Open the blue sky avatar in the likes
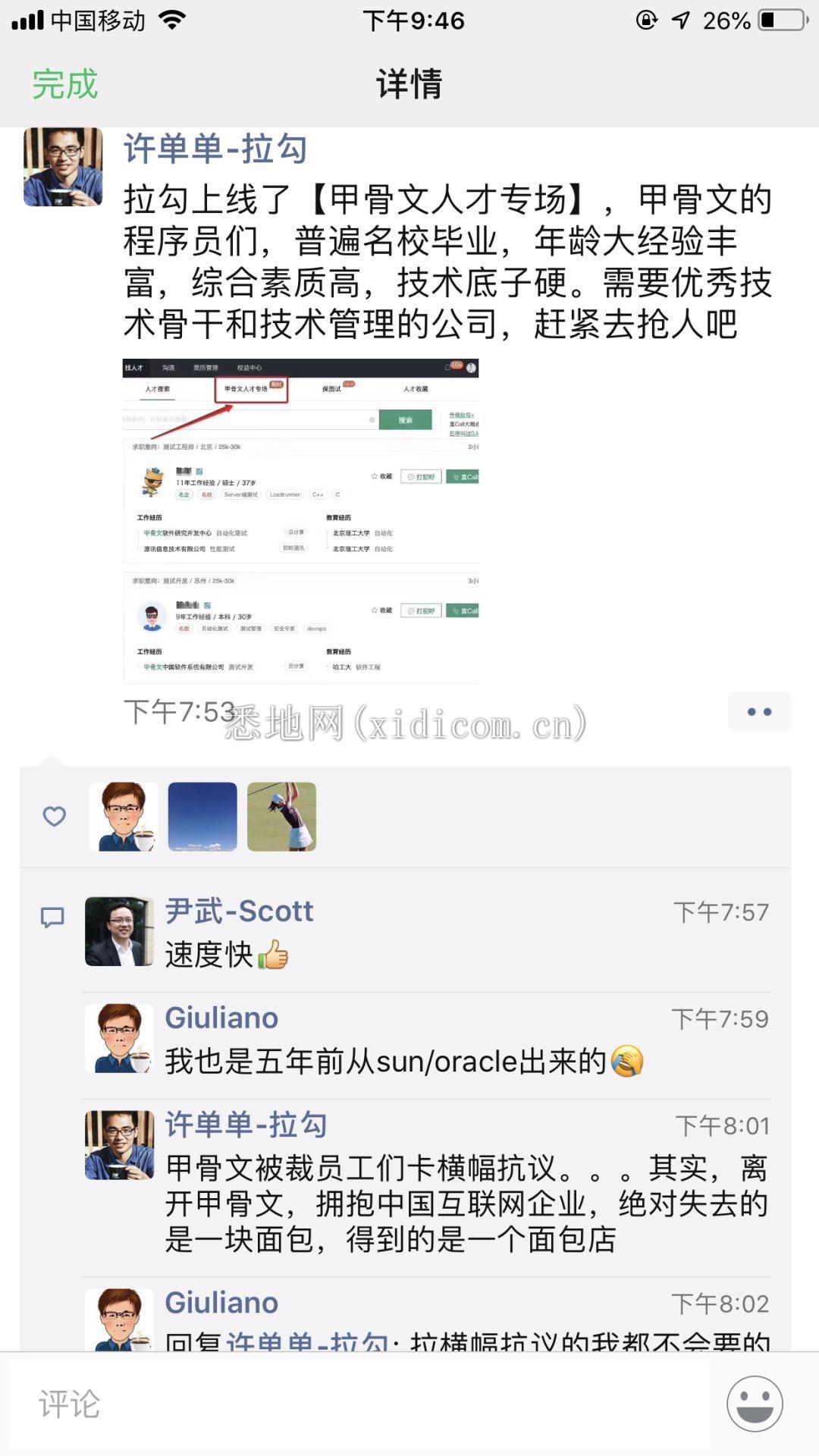The height and width of the screenshot is (1456, 819). coord(202,817)
